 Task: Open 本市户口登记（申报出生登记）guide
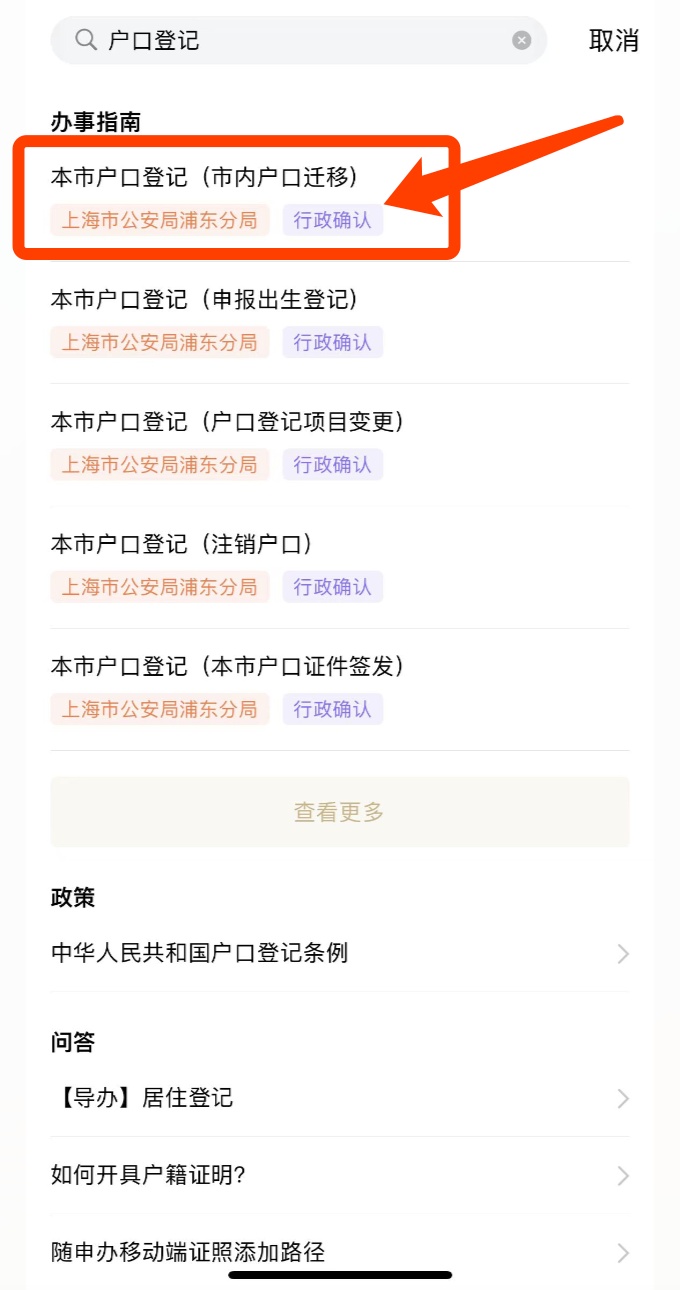(x=205, y=300)
